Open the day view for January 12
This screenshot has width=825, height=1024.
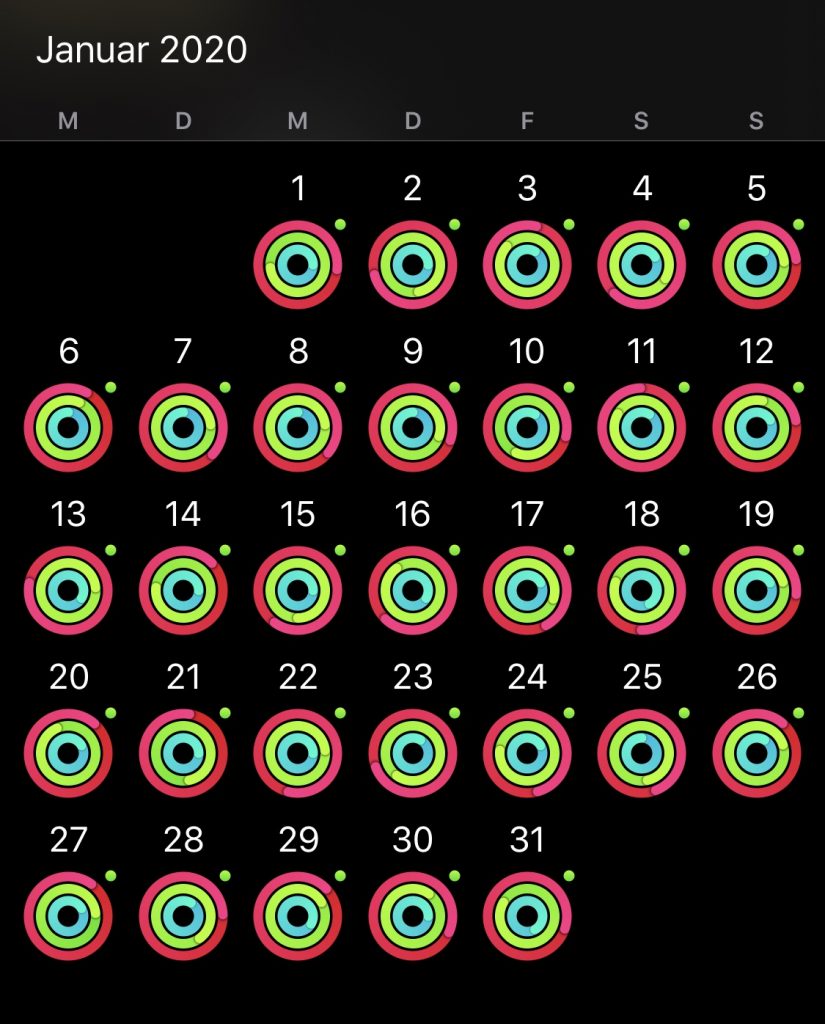click(x=757, y=428)
